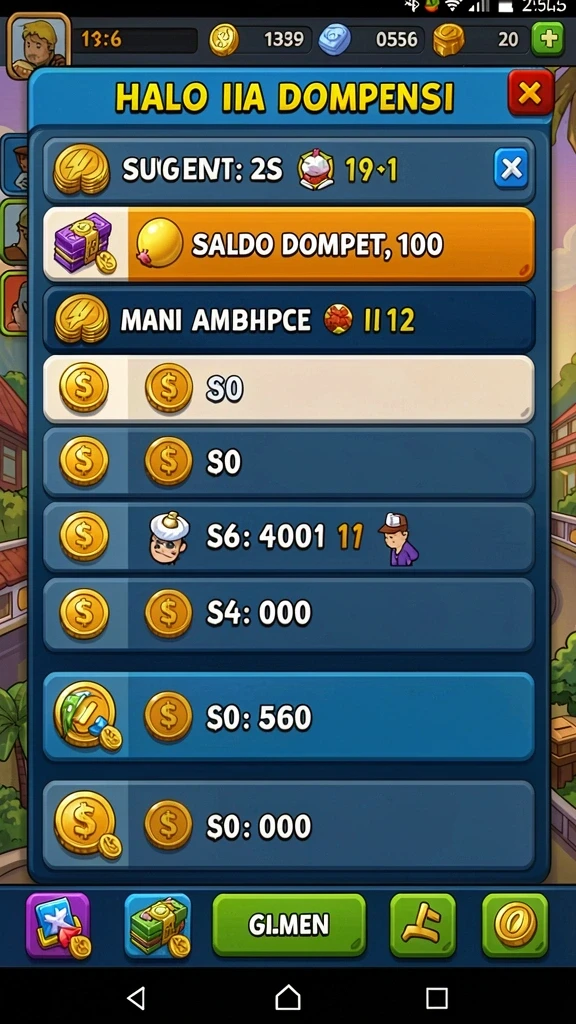
Task: Tap the green hammer tool button
Action: (423, 925)
